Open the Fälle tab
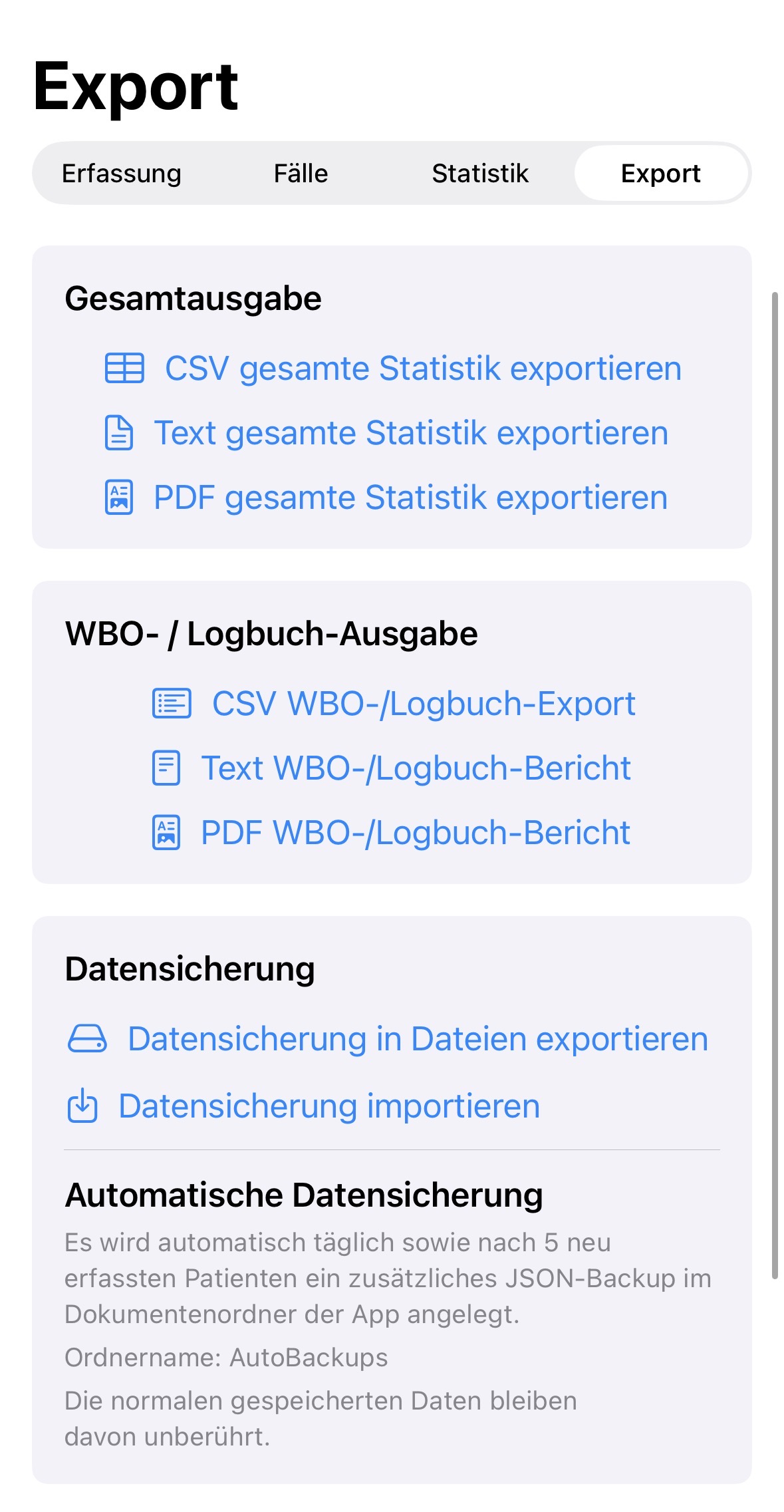Screen dimensions: 784x1512 (301, 174)
